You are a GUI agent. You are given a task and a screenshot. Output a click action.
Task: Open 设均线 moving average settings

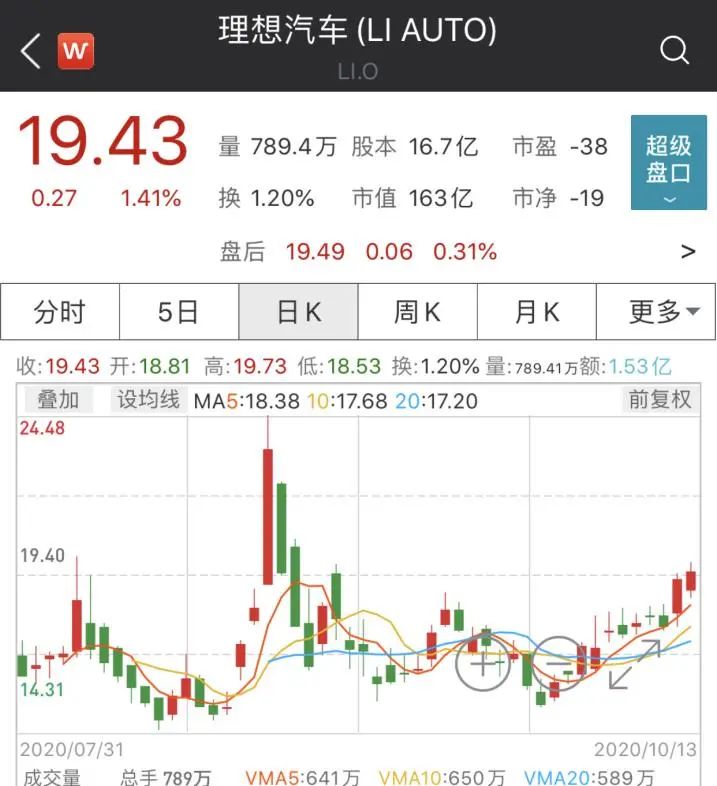[148, 400]
